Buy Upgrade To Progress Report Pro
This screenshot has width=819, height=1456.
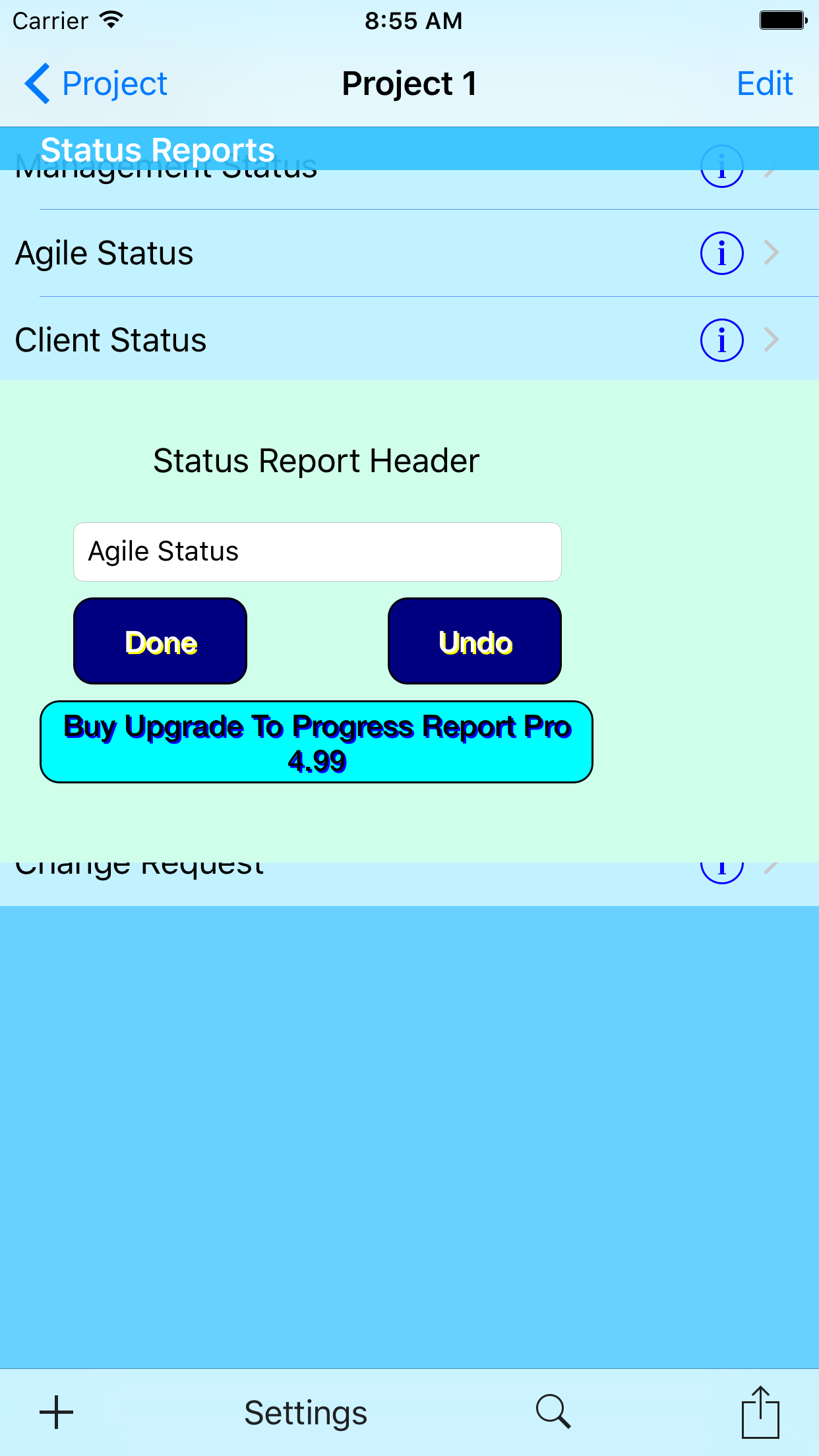tap(317, 742)
